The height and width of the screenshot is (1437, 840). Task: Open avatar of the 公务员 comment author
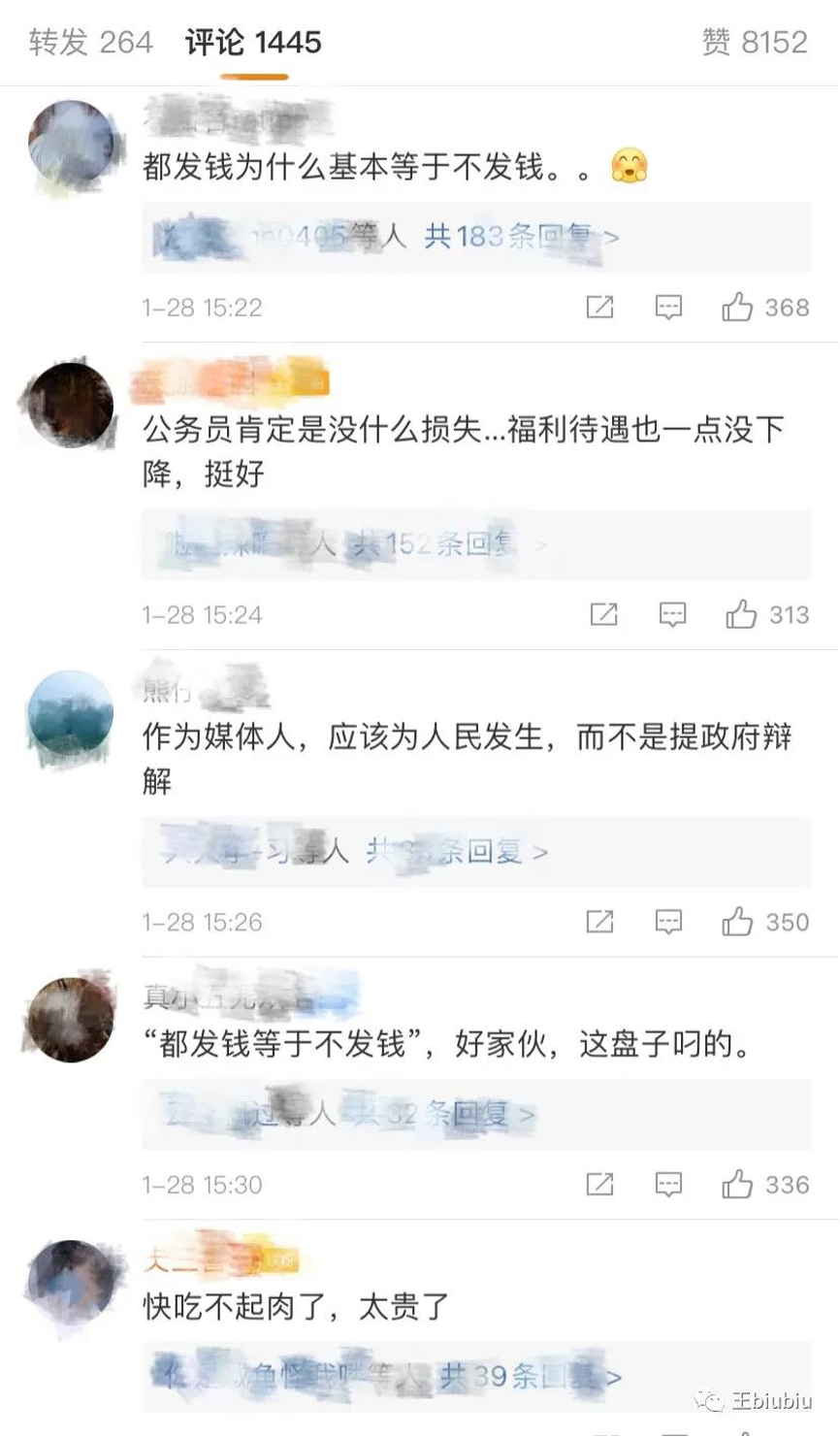[71, 405]
